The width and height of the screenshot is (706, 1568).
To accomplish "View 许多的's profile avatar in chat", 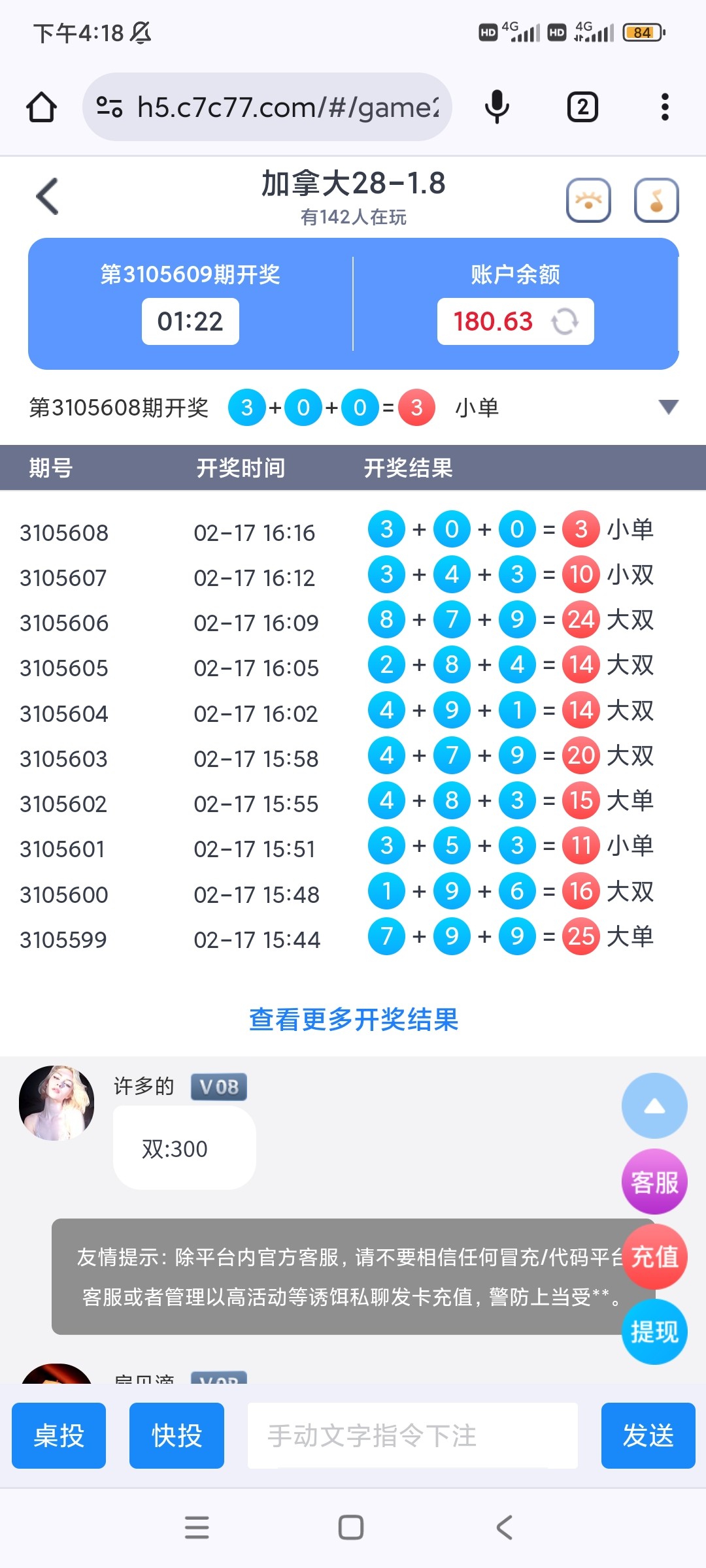I will (56, 1102).
